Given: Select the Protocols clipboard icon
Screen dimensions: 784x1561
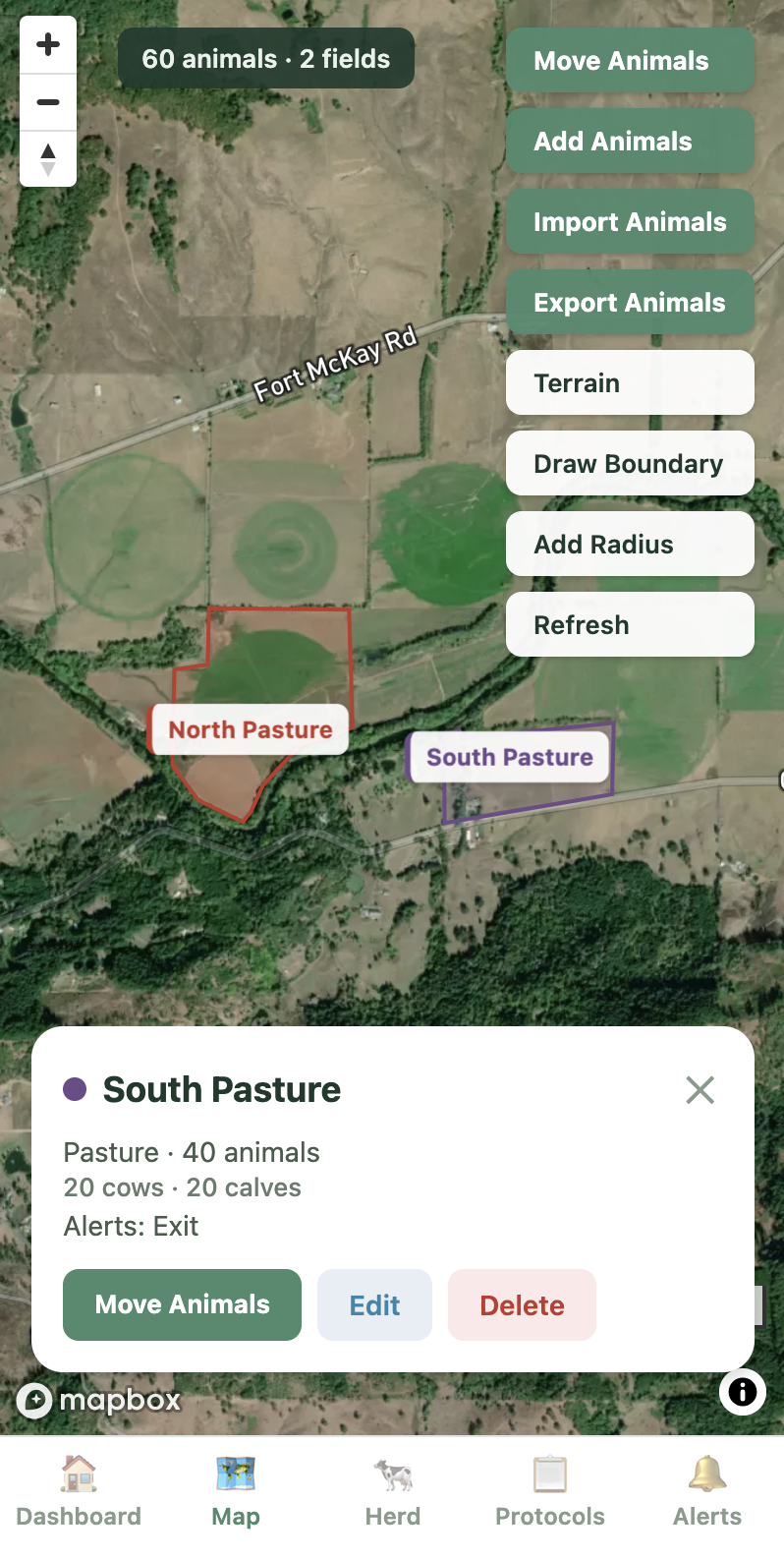Looking at the screenshot, I should pos(549,1474).
